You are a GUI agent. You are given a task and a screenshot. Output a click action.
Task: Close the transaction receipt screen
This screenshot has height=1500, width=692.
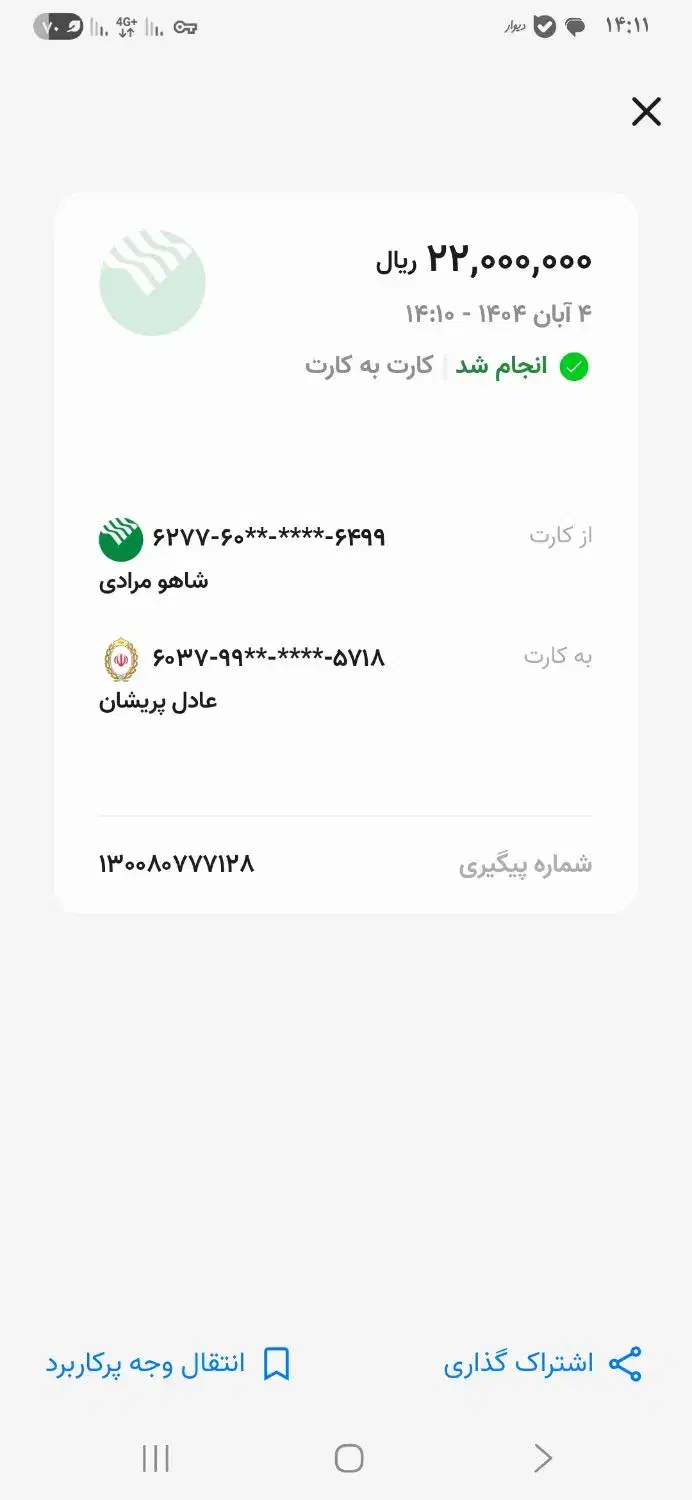pos(646,112)
